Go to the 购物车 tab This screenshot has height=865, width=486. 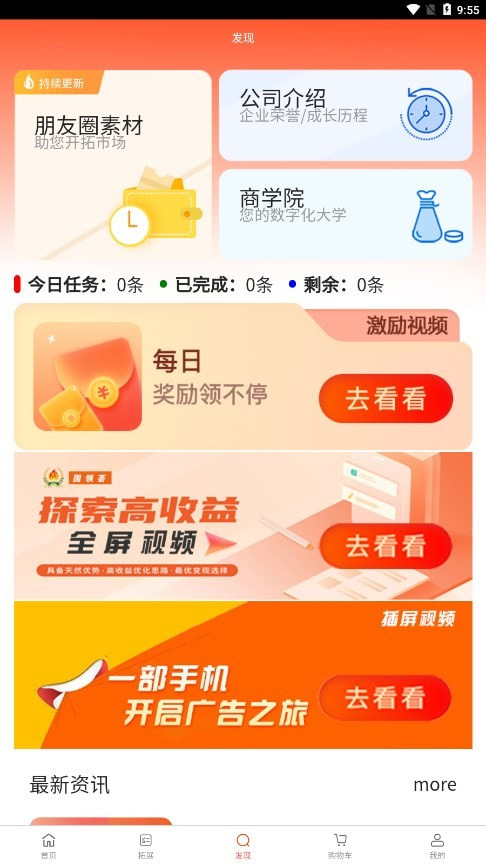click(x=340, y=846)
